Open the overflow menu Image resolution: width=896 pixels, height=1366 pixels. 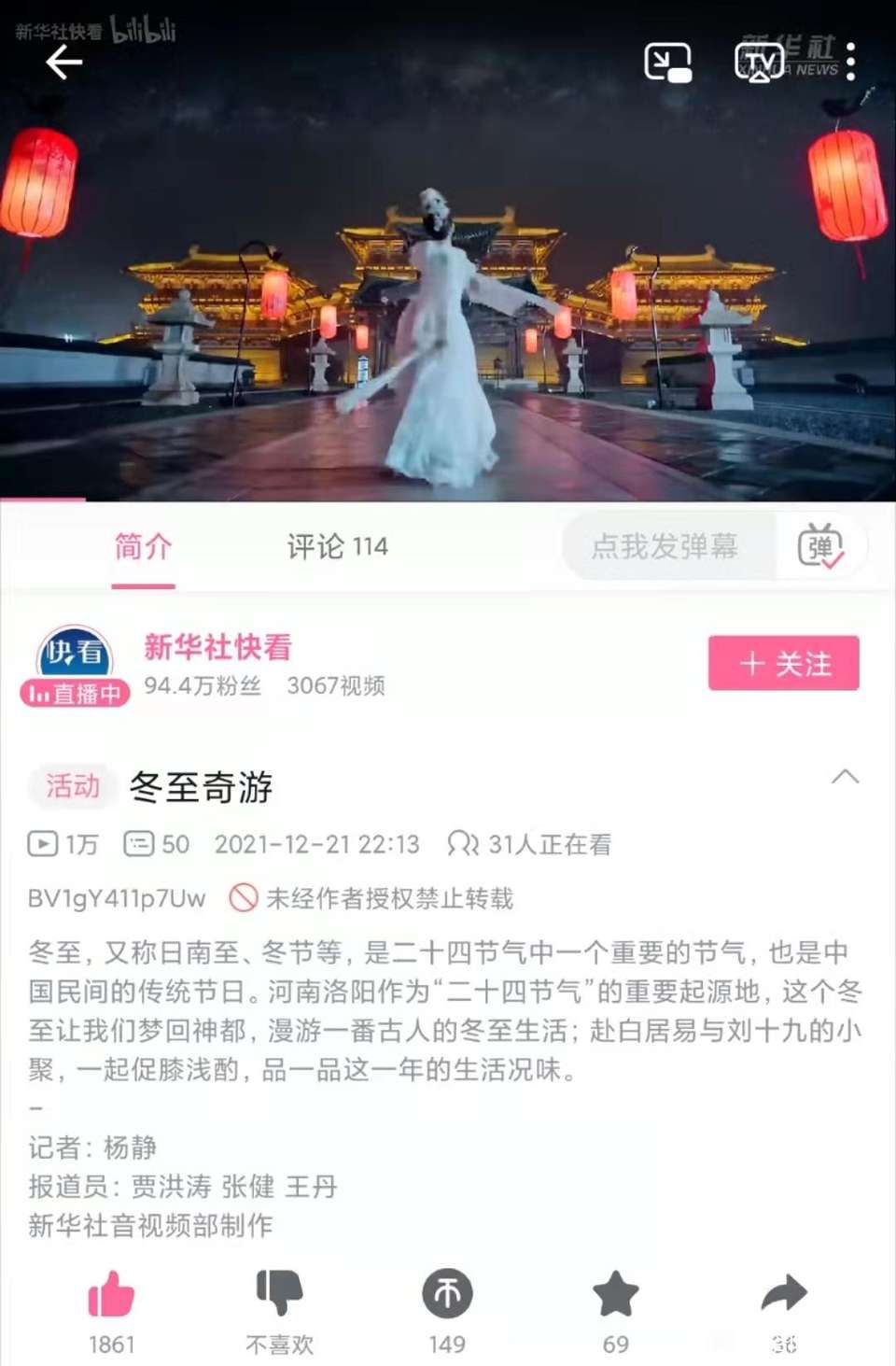850,63
